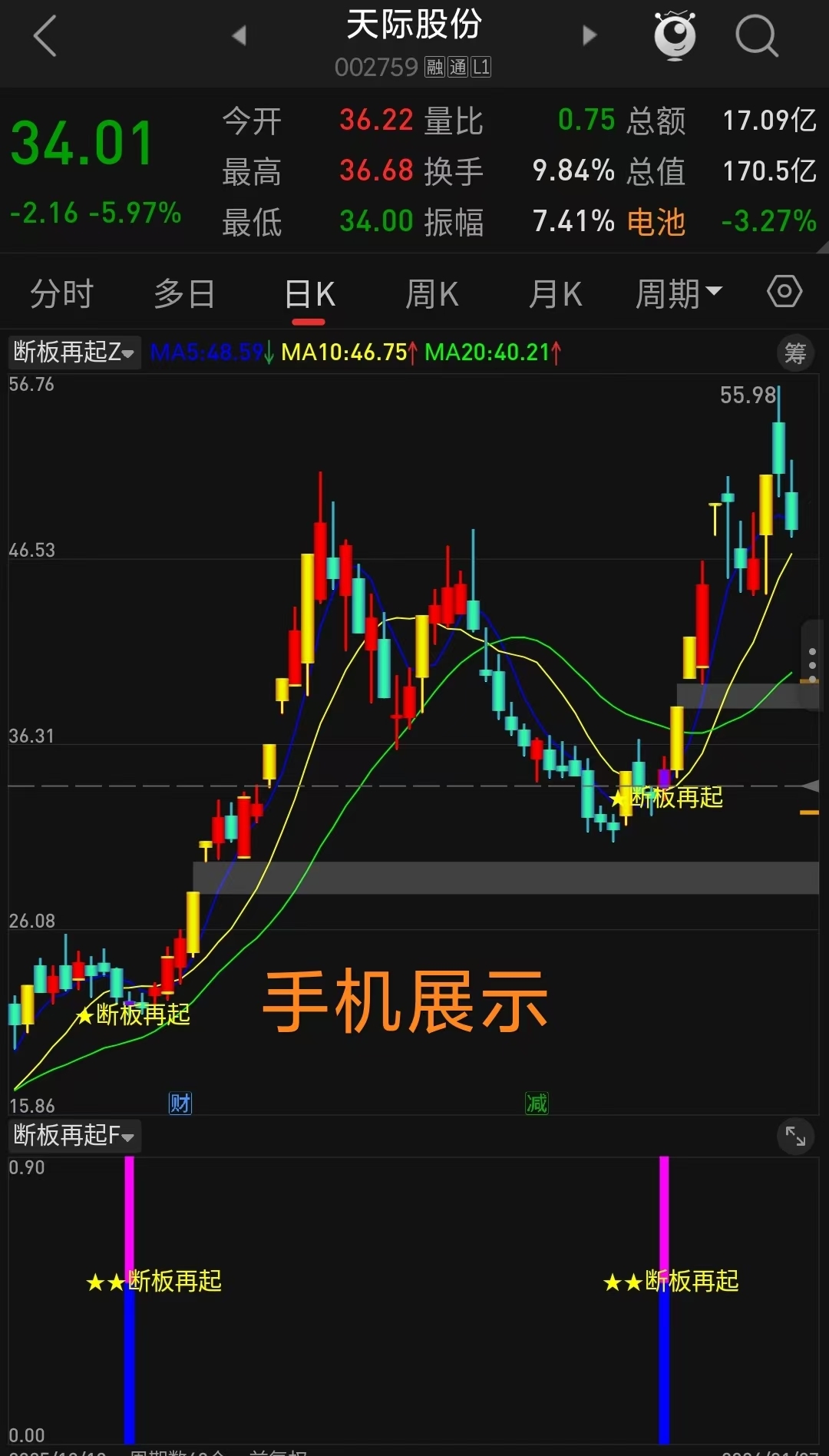The image size is (829, 1456).
Task: Change the 断板再起F sub indicator
Action: (x=74, y=1135)
